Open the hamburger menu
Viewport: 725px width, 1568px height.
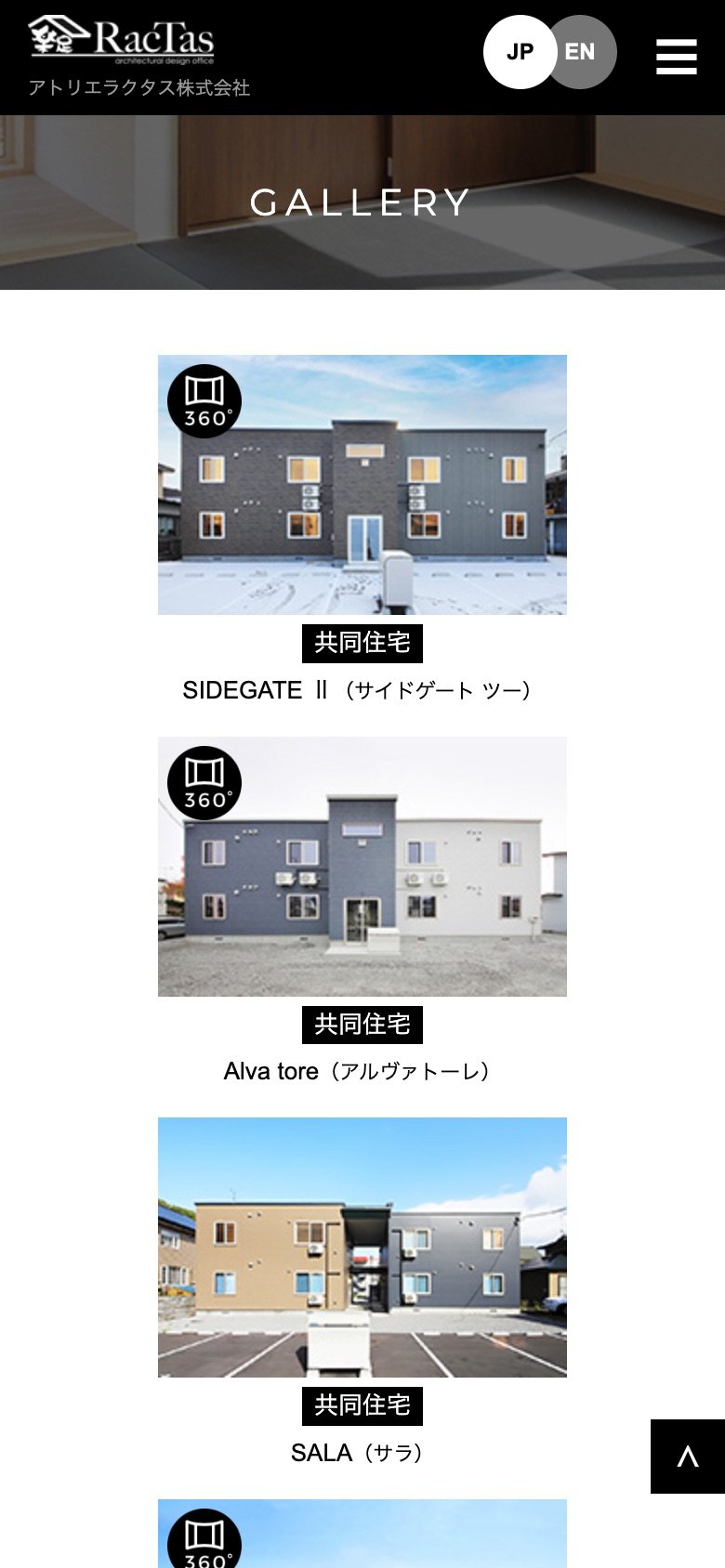[x=676, y=56]
